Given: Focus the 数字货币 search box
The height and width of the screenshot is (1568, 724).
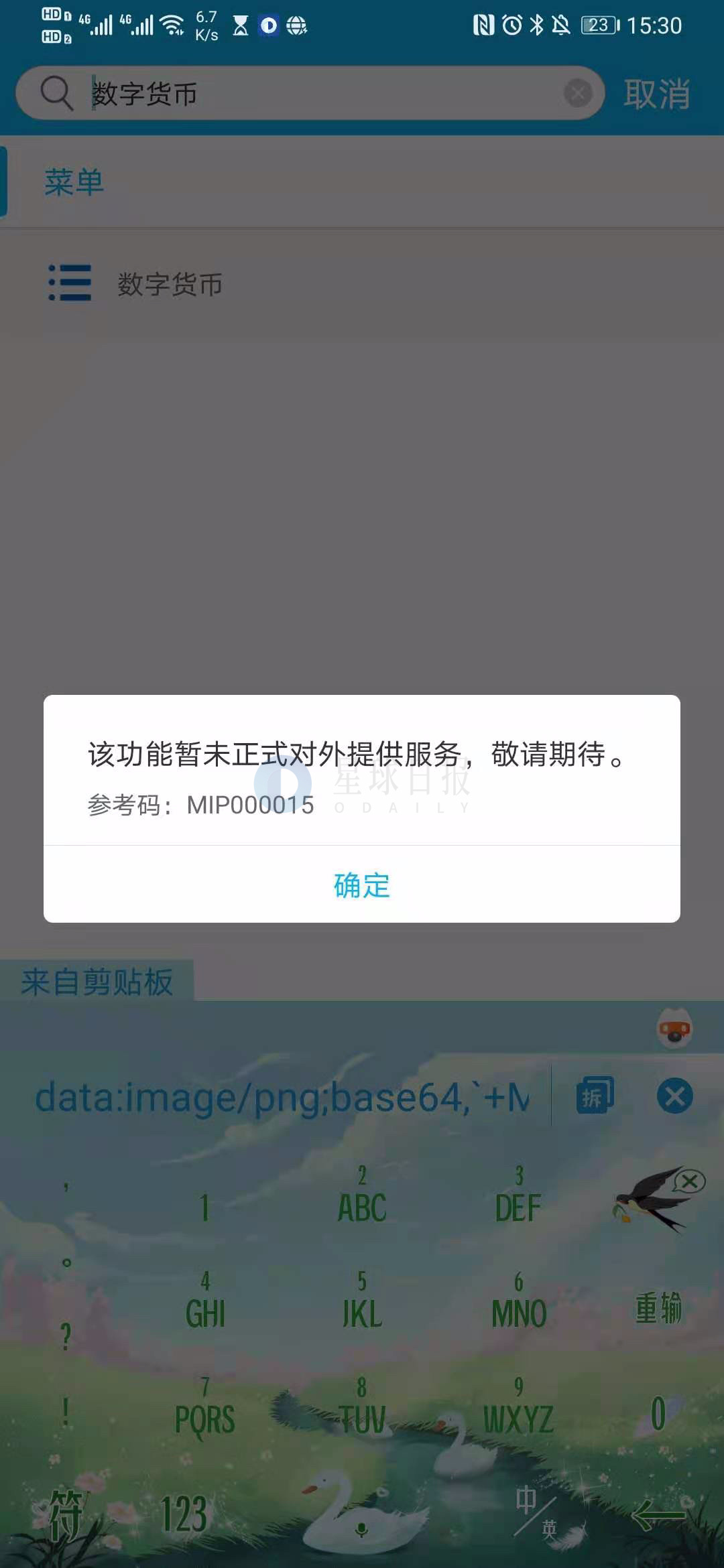Looking at the screenshot, I should coord(322,93).
